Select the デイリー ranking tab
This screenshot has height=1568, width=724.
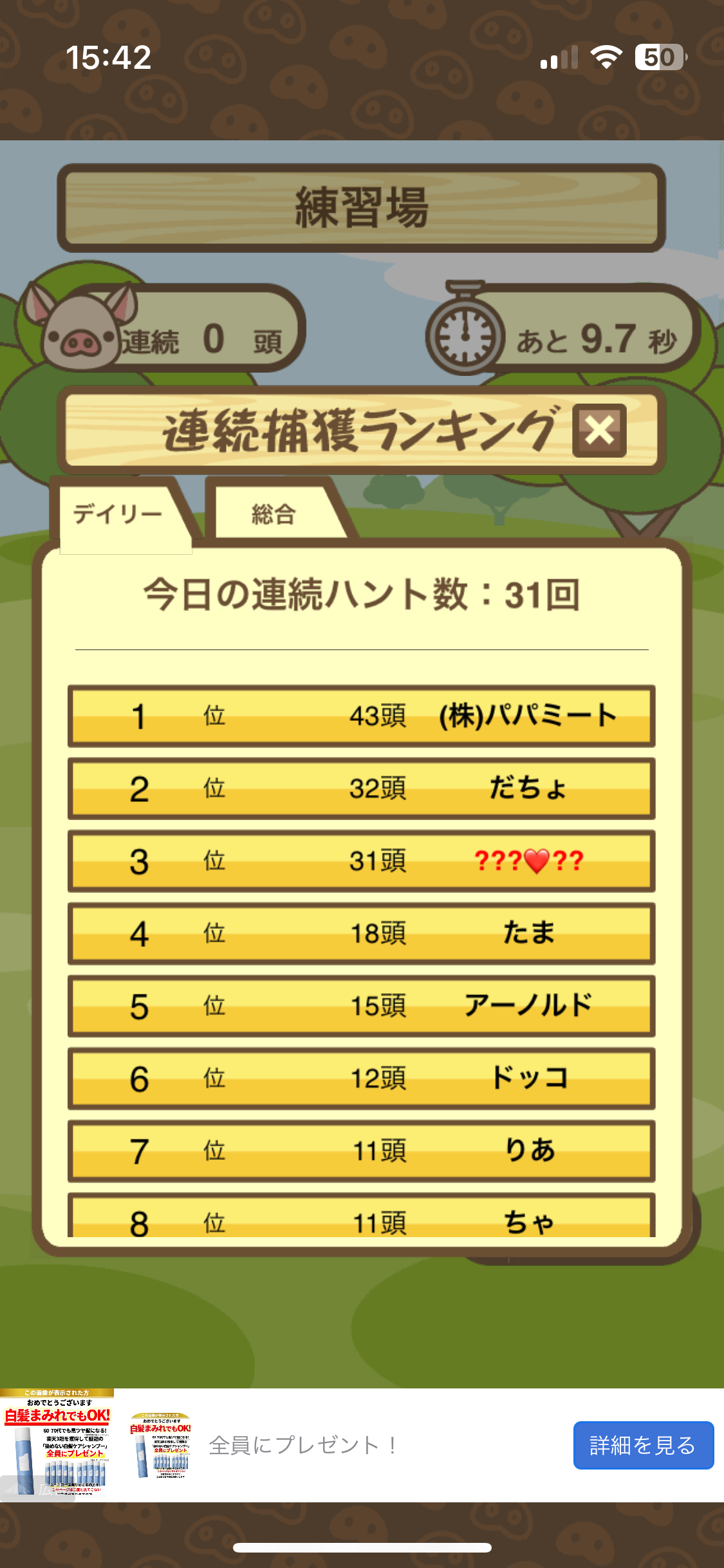coord(119,514)
